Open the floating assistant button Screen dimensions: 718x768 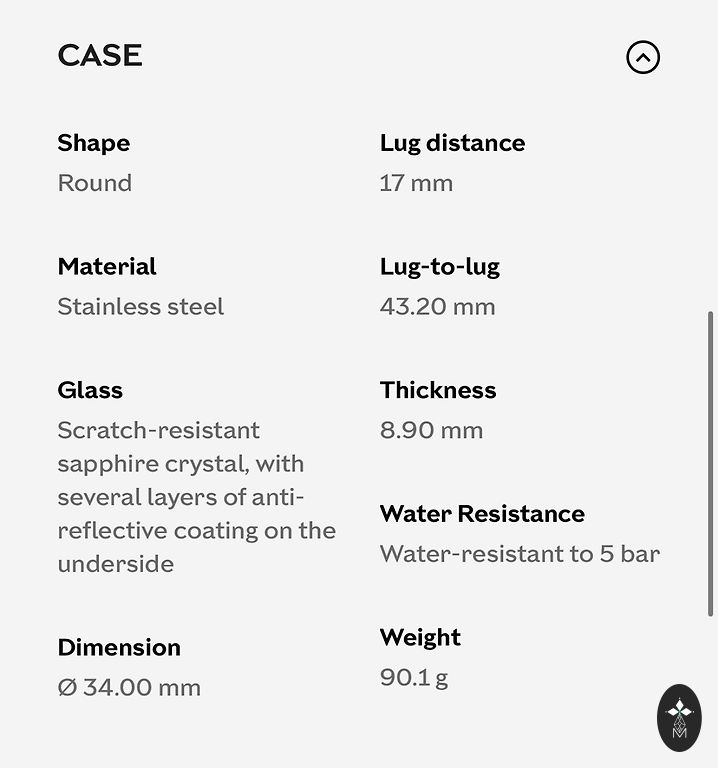coord(679,718)
